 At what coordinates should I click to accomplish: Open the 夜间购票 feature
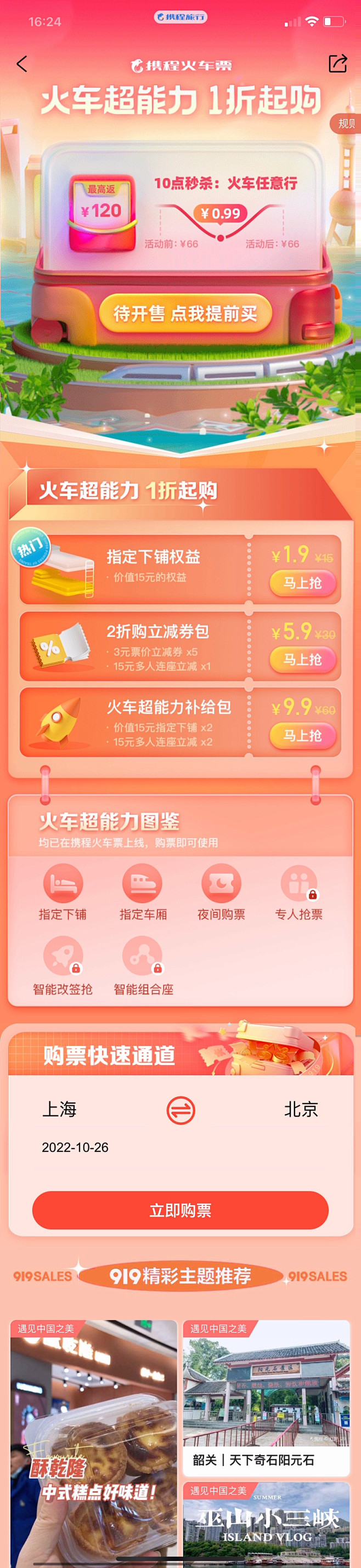point(221,893)
